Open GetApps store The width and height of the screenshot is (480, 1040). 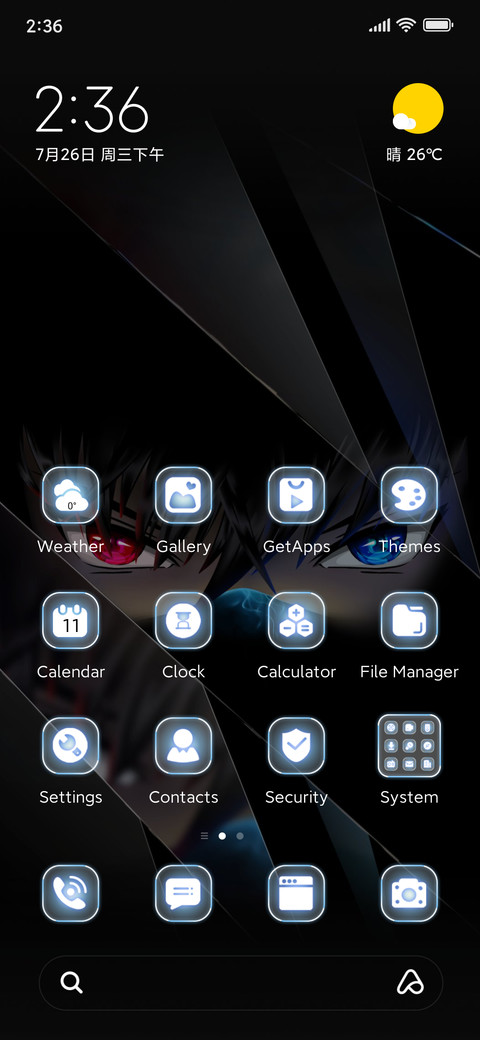click(x=296, y=495)
